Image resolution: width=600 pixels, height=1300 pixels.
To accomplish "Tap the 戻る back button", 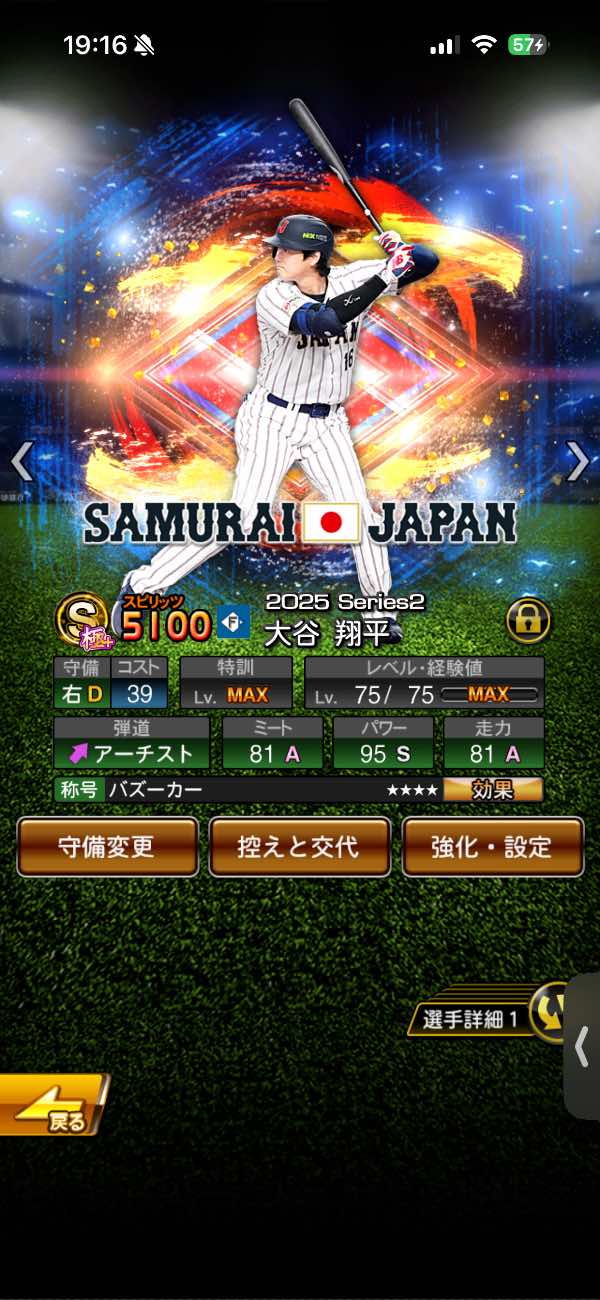I will click(x=52, y=1105).
